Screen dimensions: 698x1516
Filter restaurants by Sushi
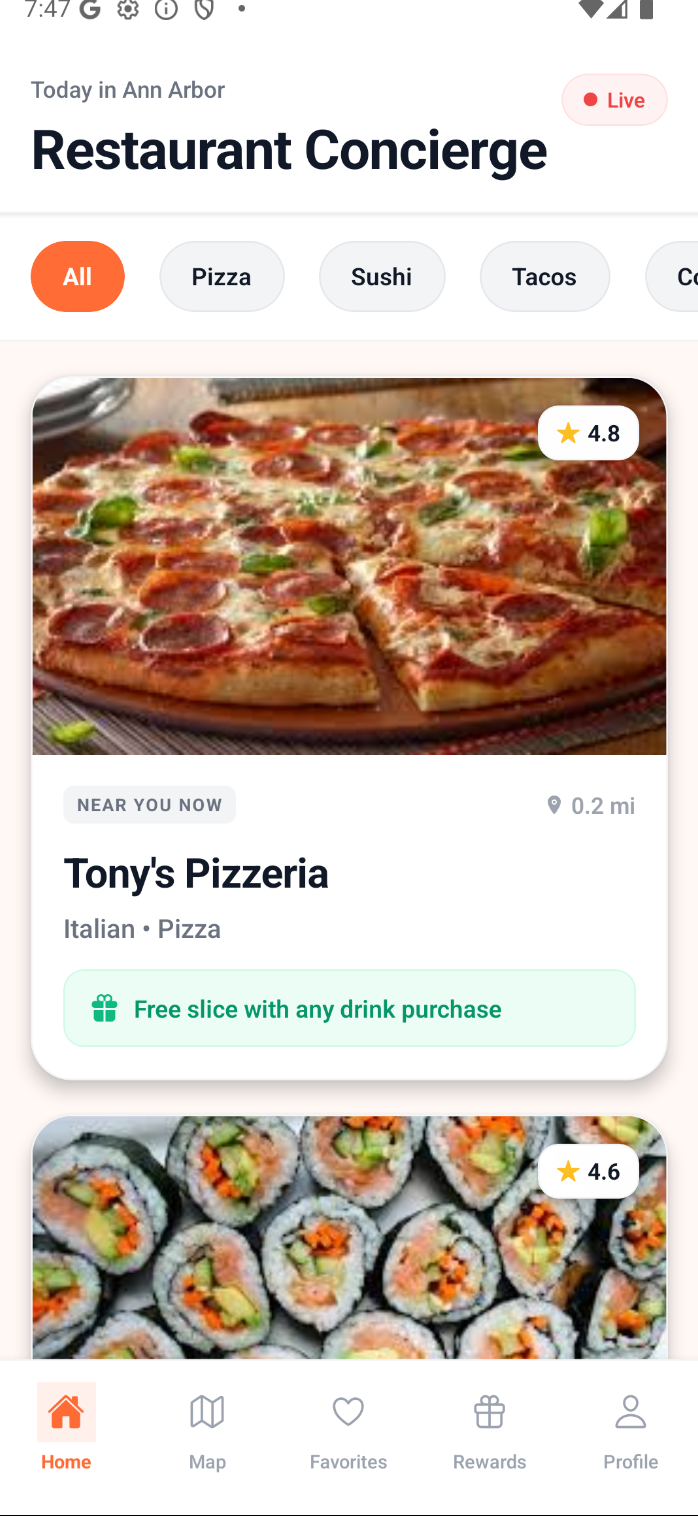381,277
